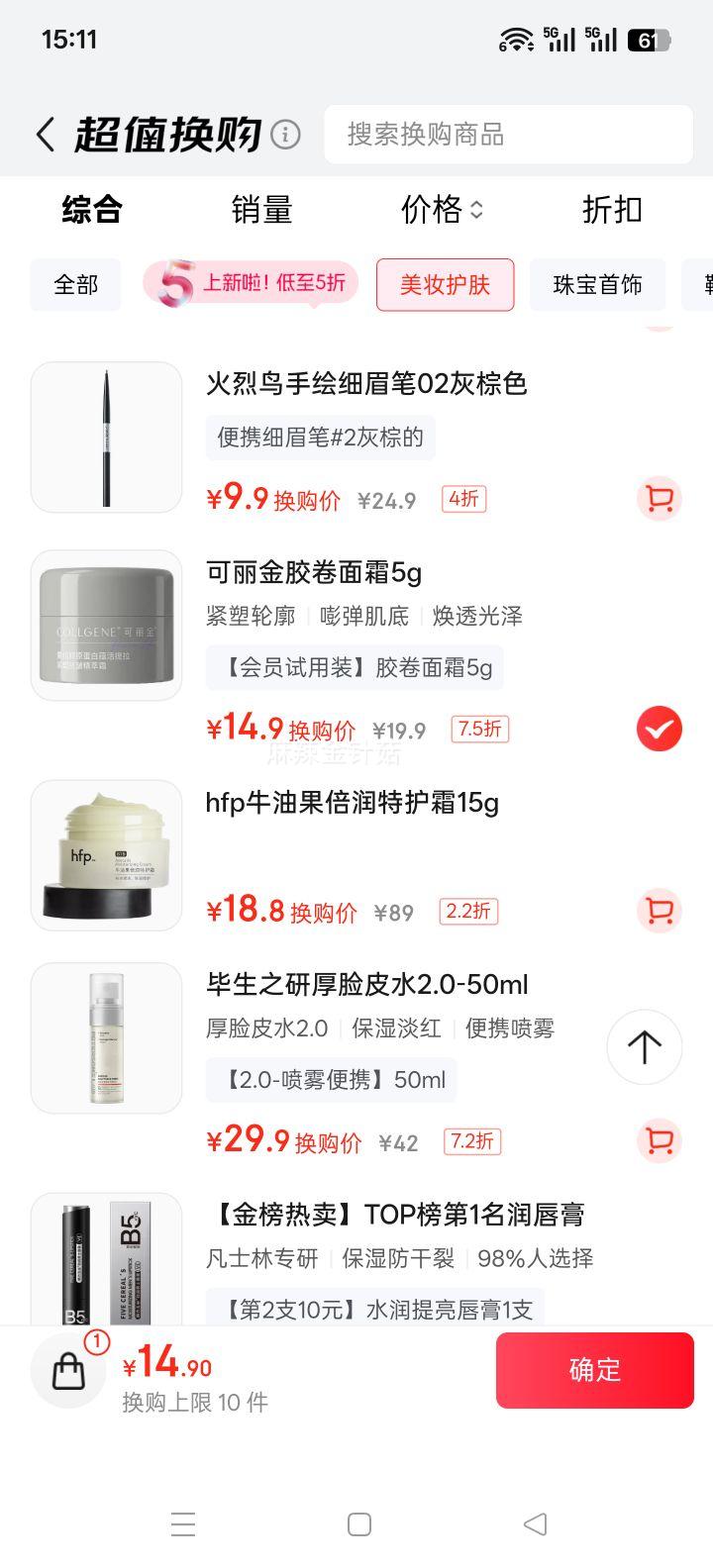Image resolution: width=713 pixels, height=1568 pixels.
Task: Tap the back-to-top arrow button
Action: coord(644,1047)
